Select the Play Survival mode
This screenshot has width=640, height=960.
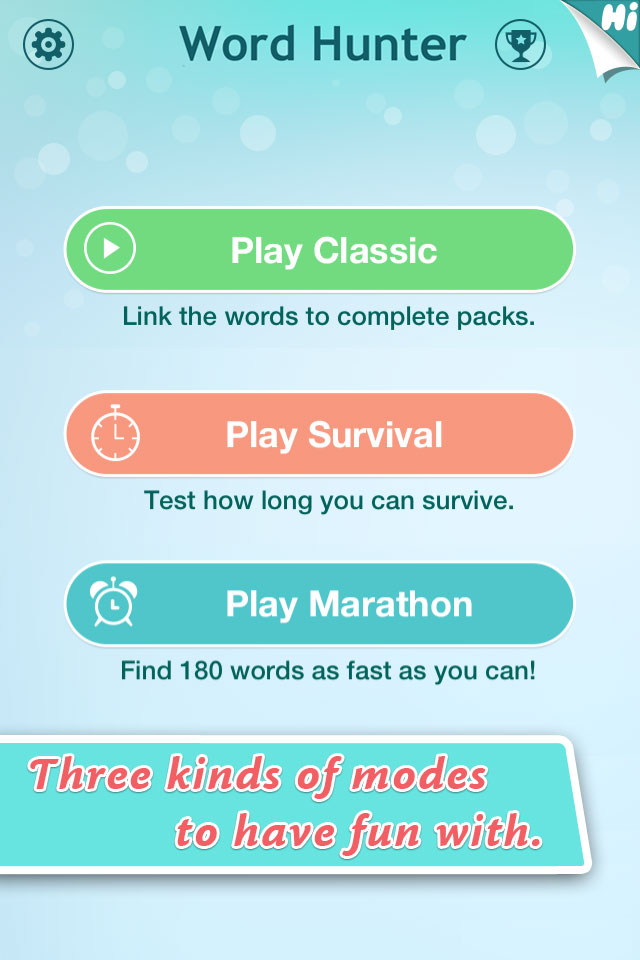point(319,435)
